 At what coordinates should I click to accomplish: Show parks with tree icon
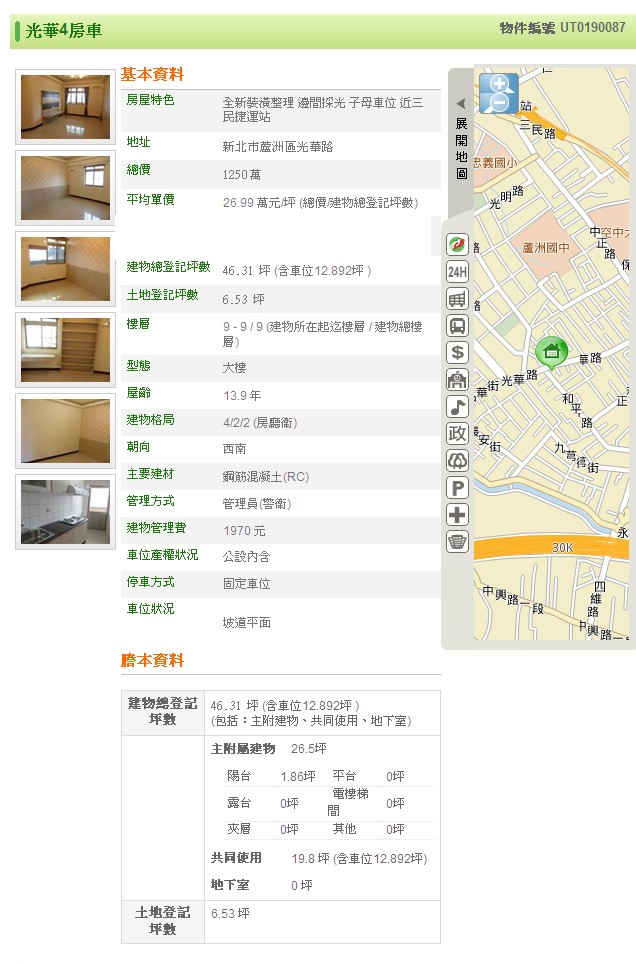pos(457,460)
